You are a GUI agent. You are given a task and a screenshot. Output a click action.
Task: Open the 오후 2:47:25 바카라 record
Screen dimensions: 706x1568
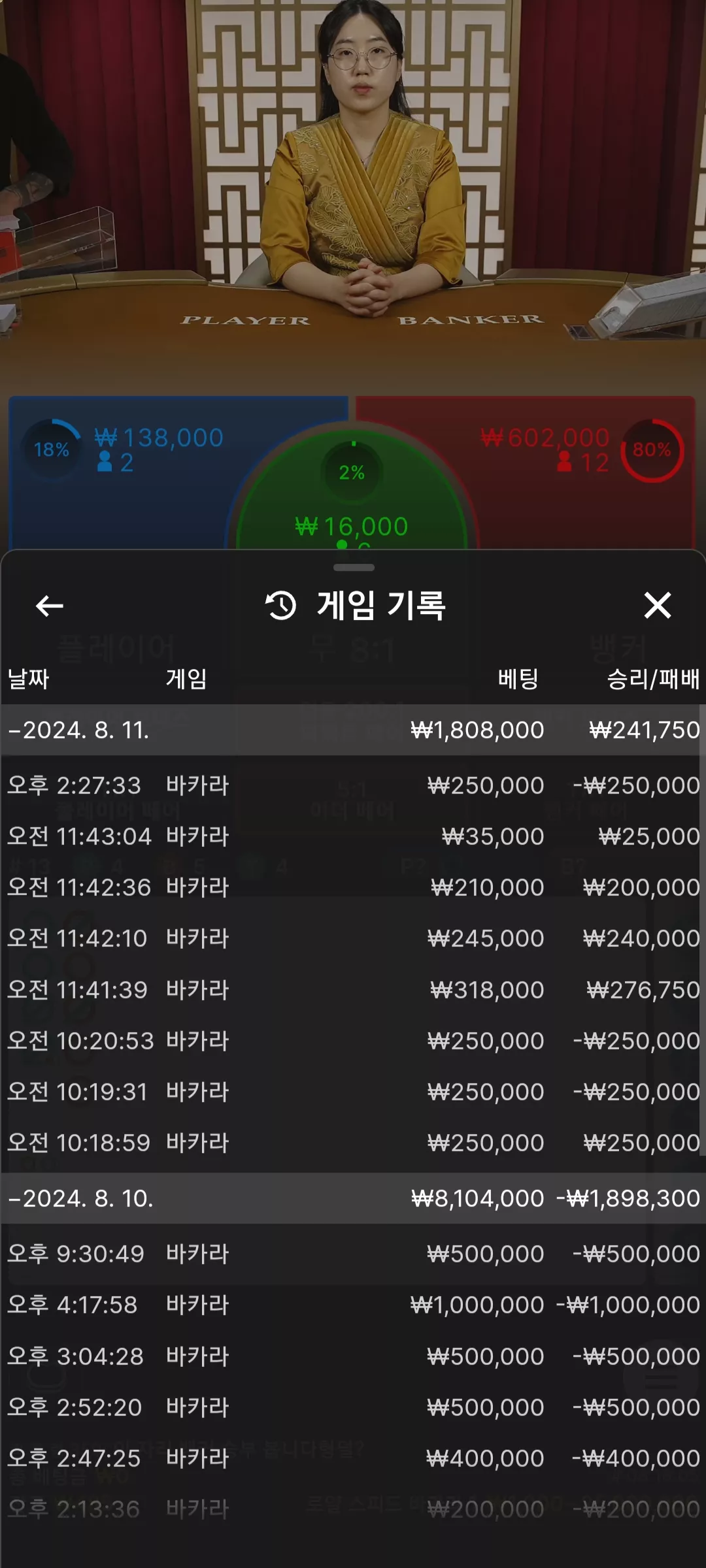[x=353, y=1458]
